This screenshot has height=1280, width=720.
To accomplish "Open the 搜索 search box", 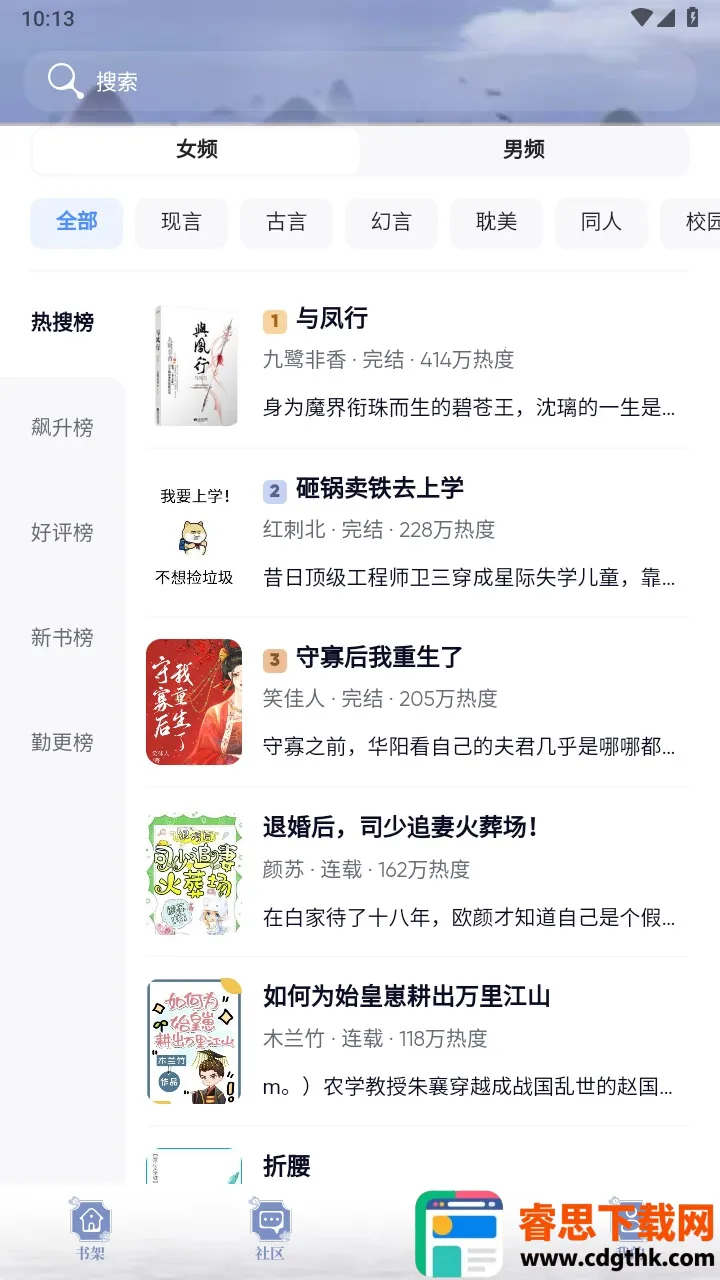I will [x=360, y=81].
